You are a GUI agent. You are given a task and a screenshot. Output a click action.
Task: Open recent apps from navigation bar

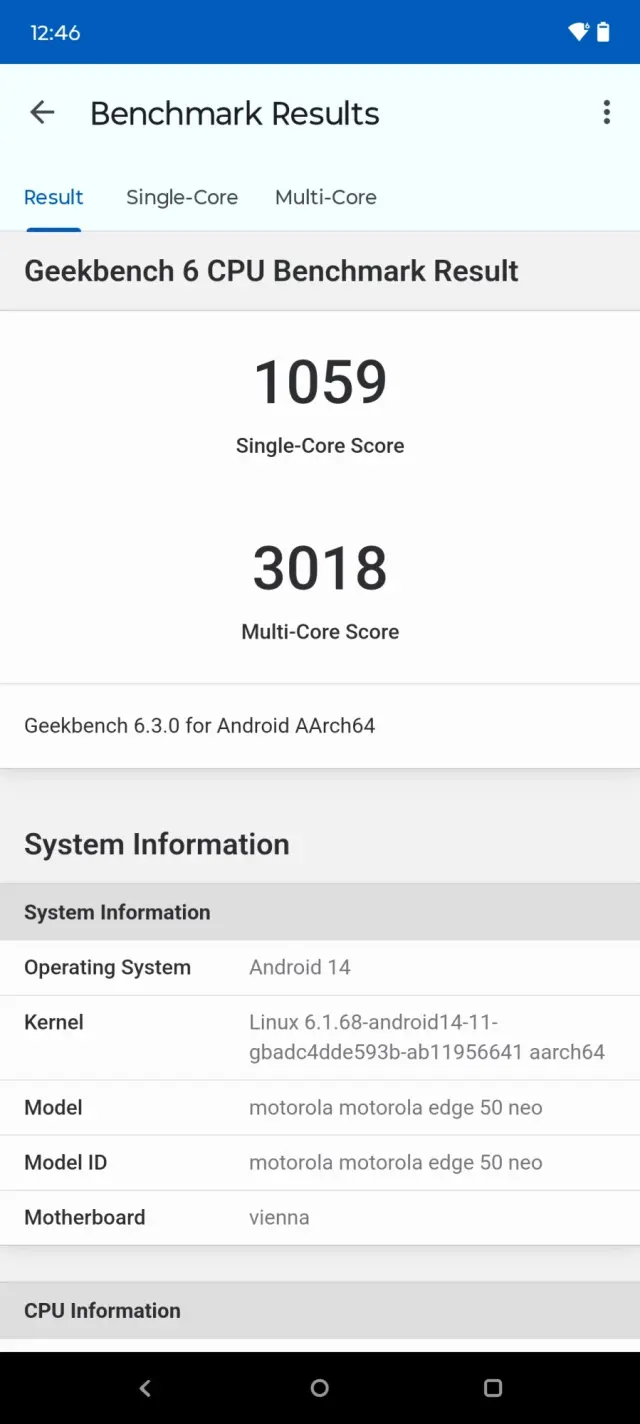coord(492,1388)
